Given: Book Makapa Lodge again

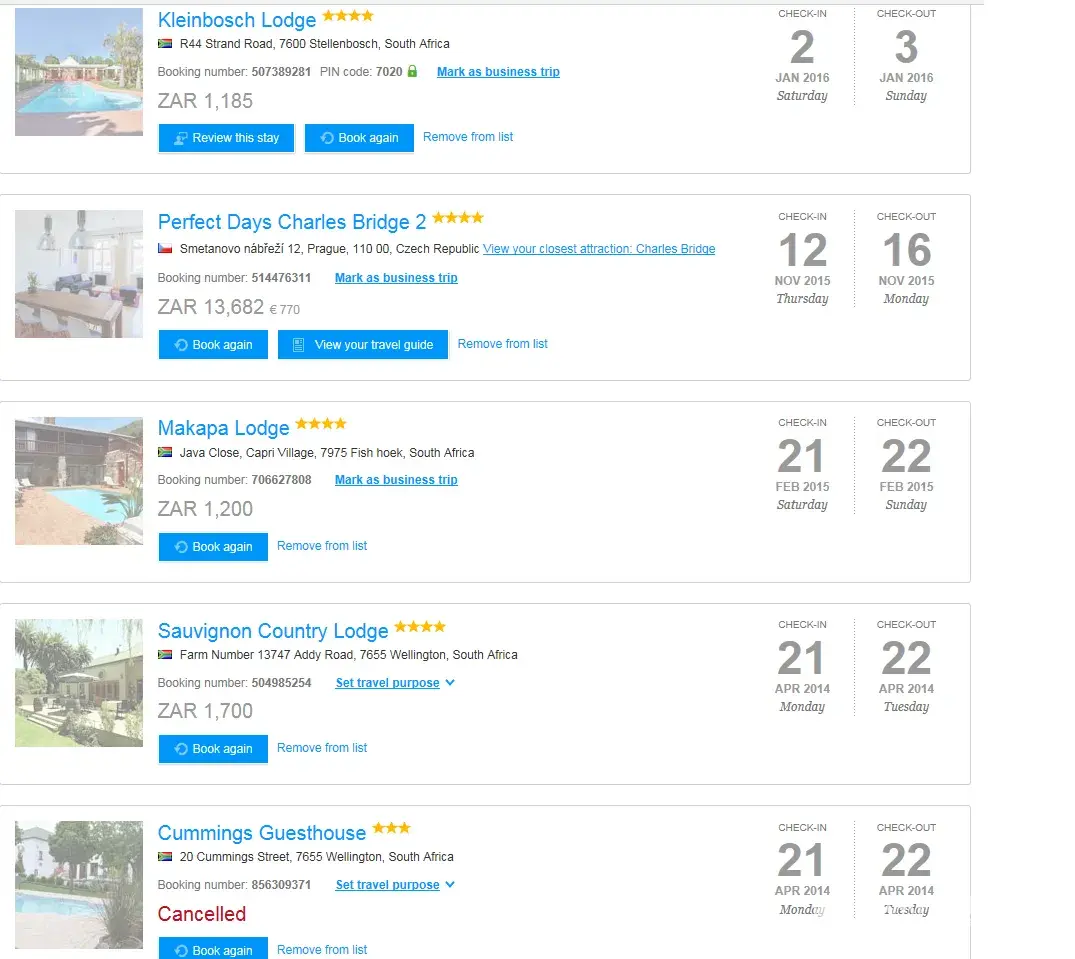Looking at the screenshot, I should pyautogui.click(x=213, y=547).
